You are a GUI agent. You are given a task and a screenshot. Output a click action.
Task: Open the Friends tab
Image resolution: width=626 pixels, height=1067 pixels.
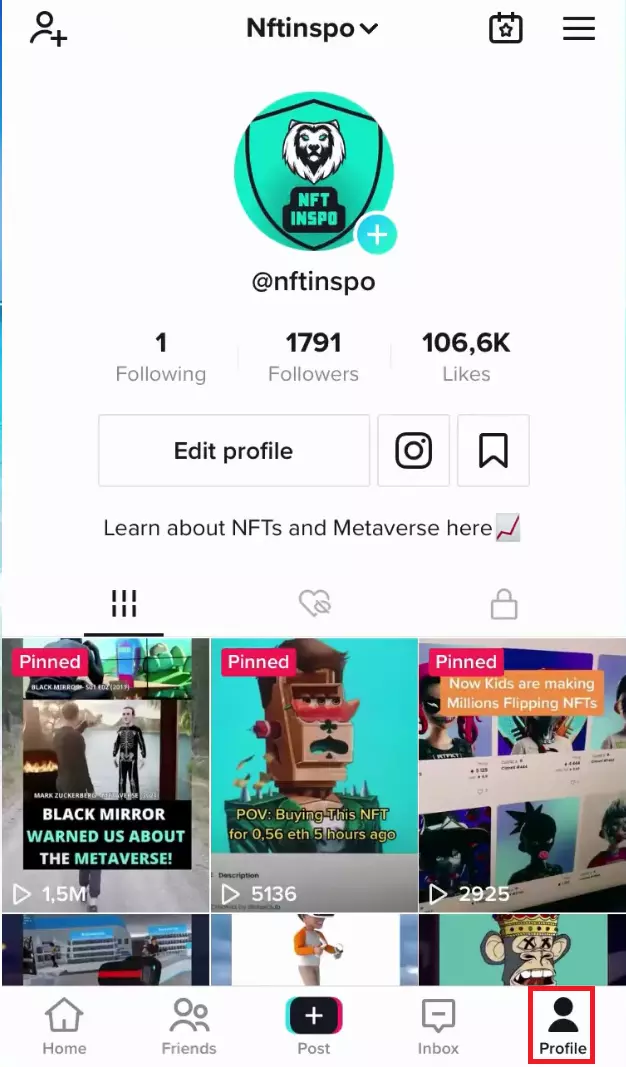pyautogui.click(x=189, y=1027)
